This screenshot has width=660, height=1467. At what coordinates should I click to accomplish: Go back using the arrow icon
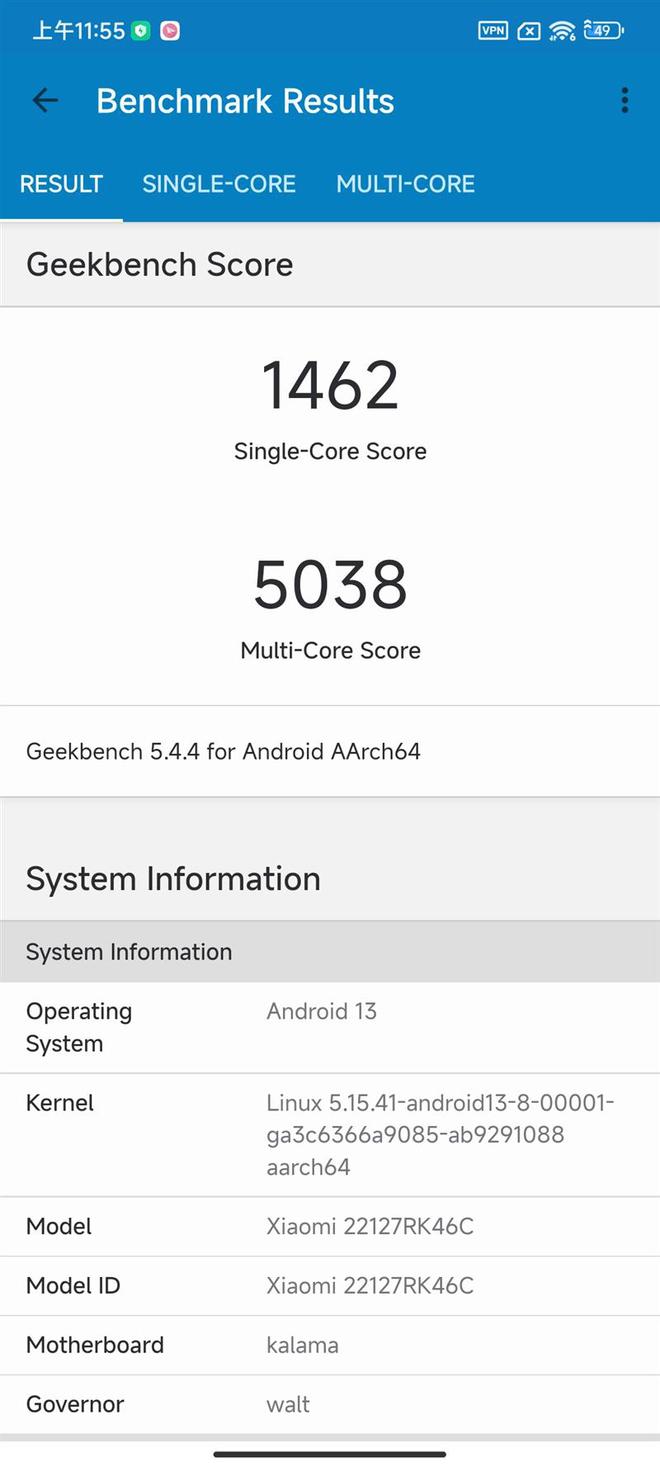click(45, 100)
